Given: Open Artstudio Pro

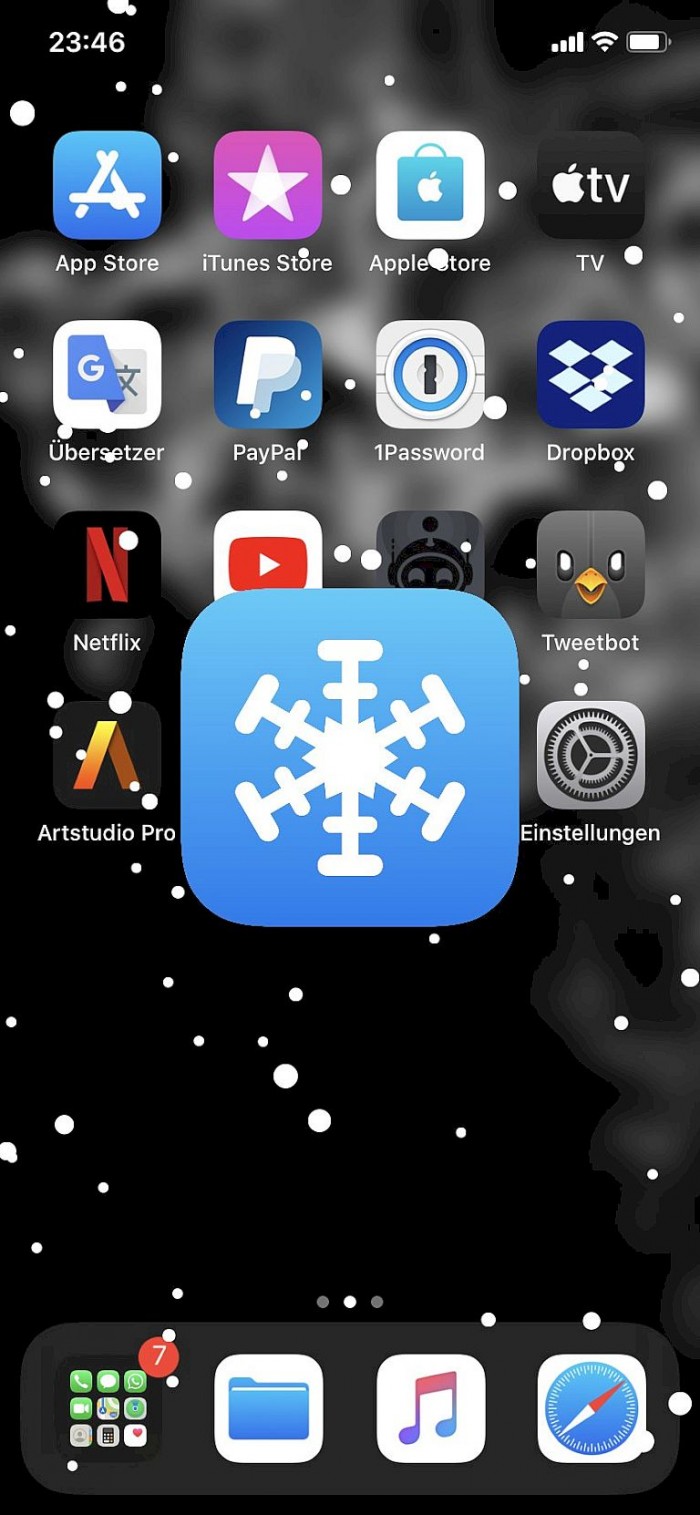Looking at the screenshot, I should pyautogui.click(x=107, y=755).
